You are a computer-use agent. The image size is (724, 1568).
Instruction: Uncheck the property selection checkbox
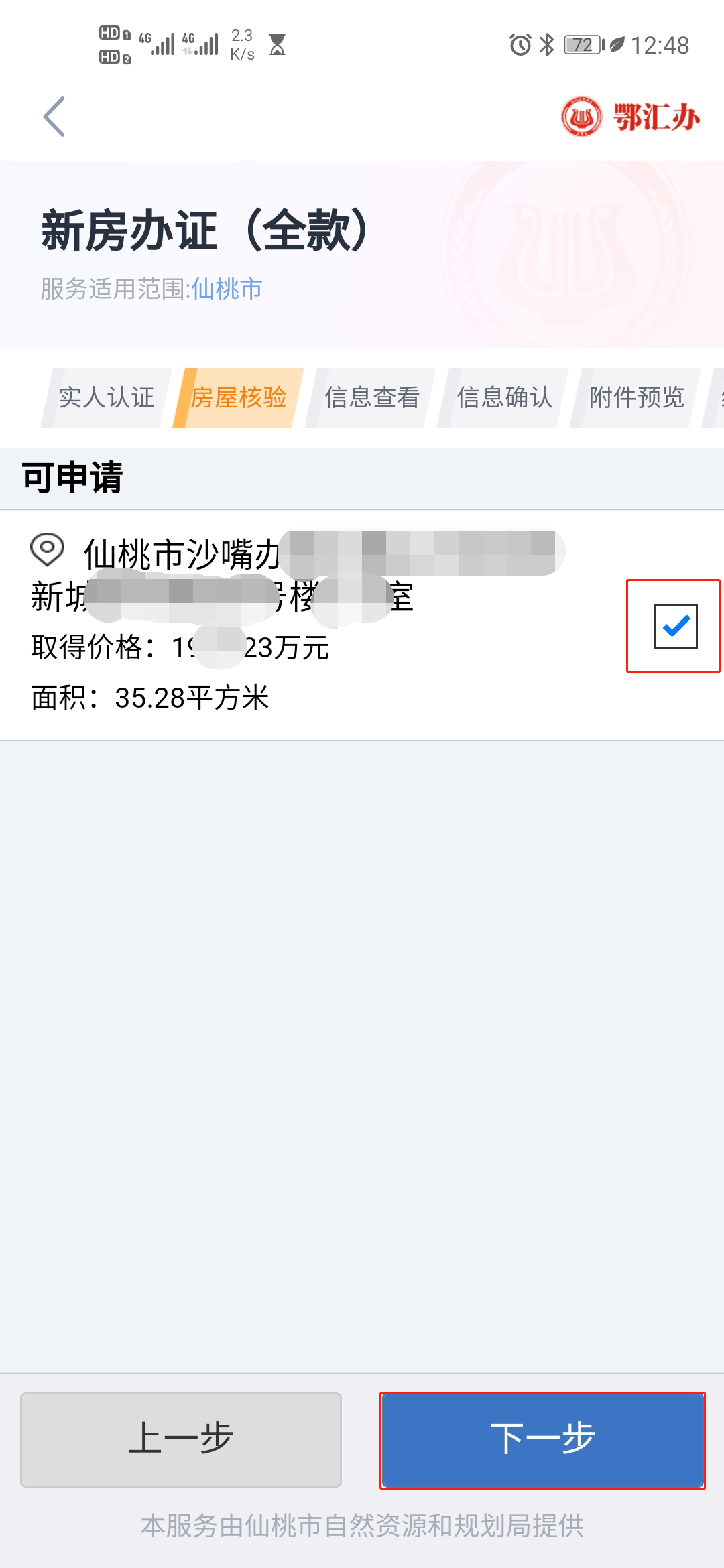pyautogui.click(x=675, y=626)
